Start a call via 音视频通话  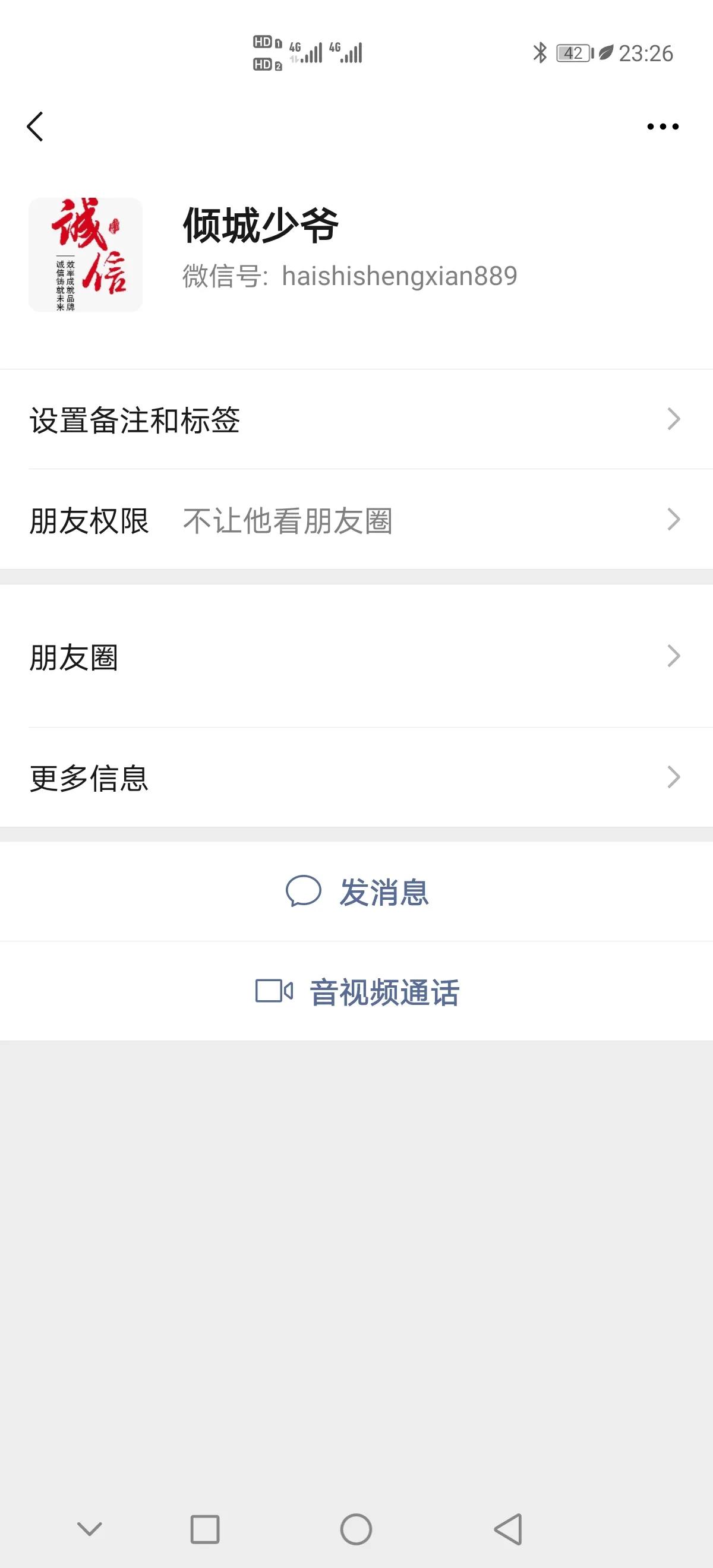point(384,991)
